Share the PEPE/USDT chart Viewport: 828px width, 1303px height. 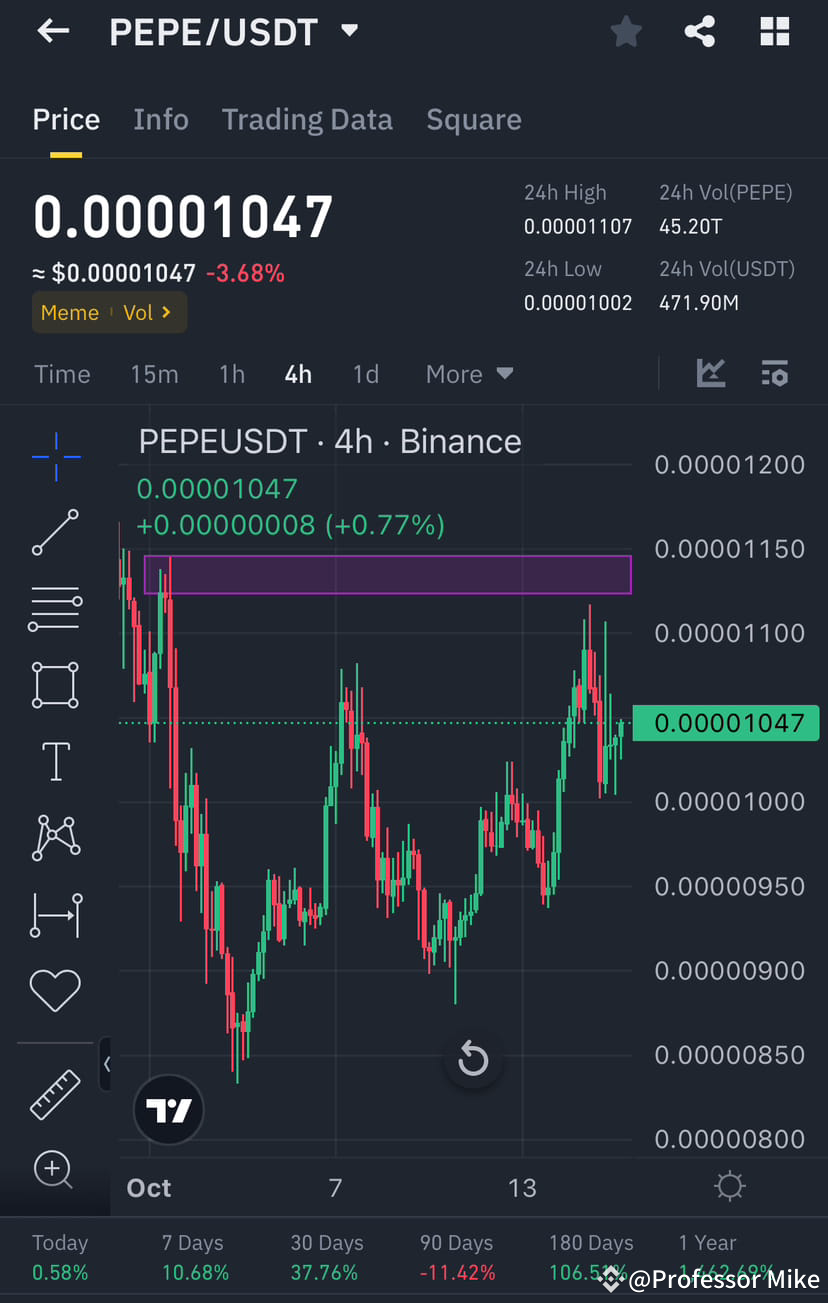[x=700, y=31]
